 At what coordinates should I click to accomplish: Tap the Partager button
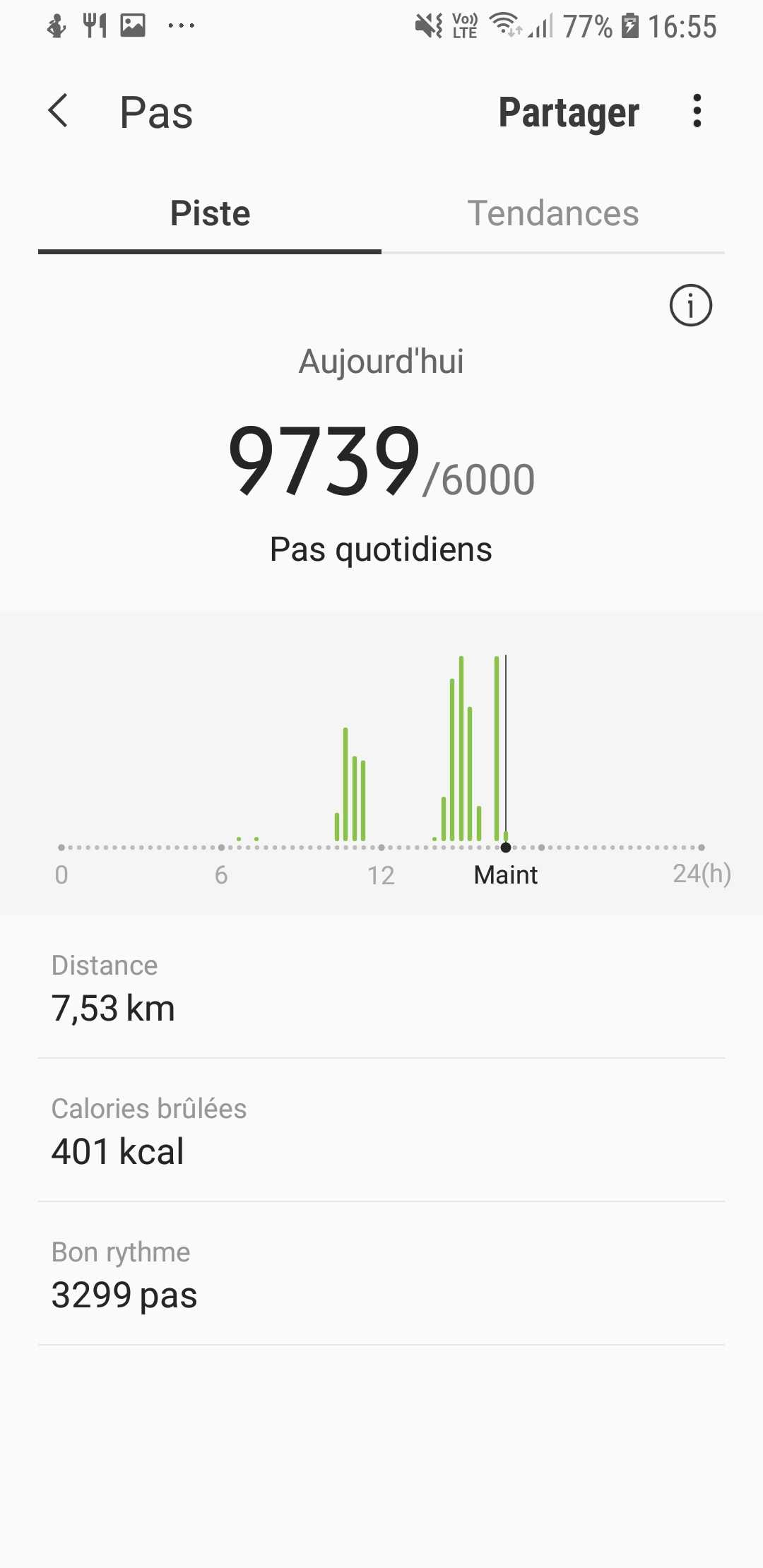click(x=569, y=113)
